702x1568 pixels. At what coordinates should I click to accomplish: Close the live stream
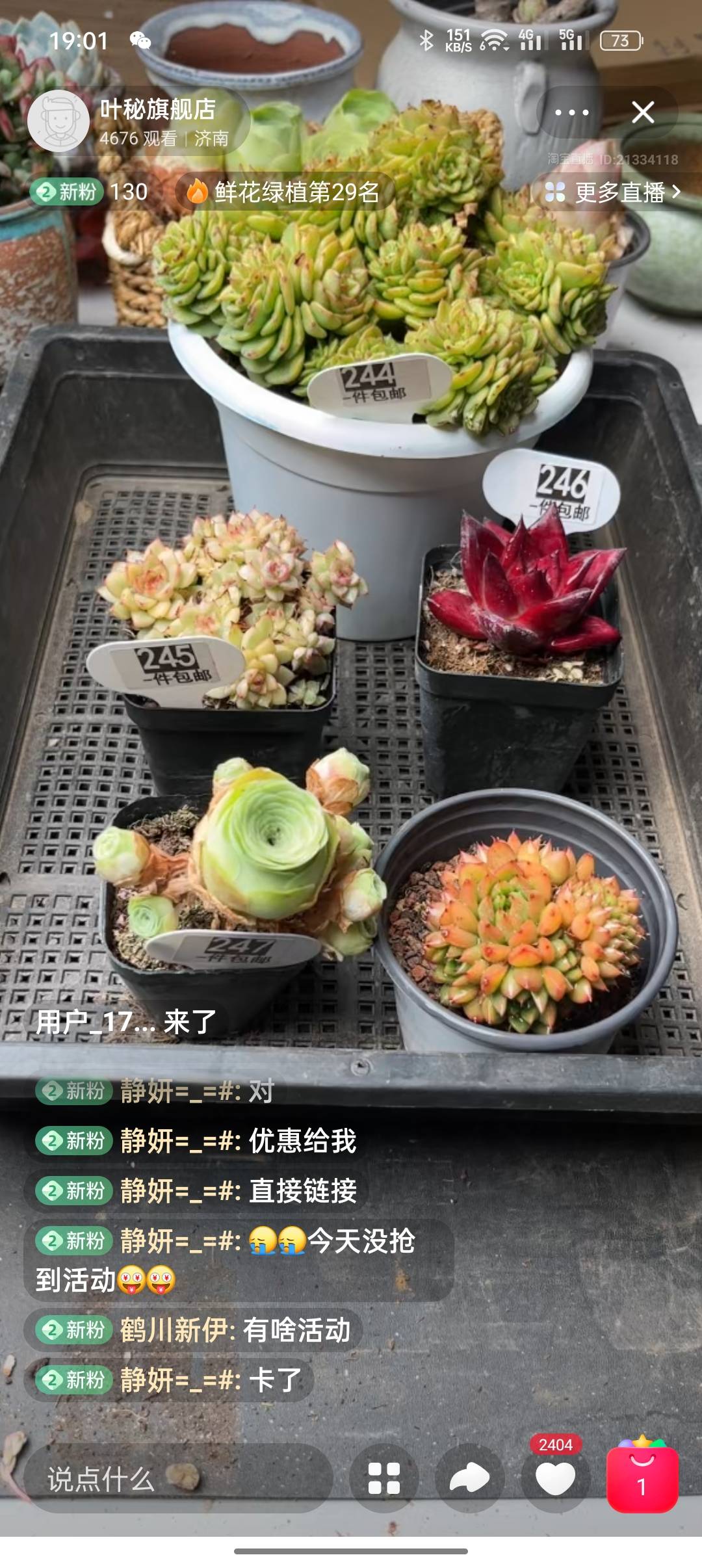[643, 112]
